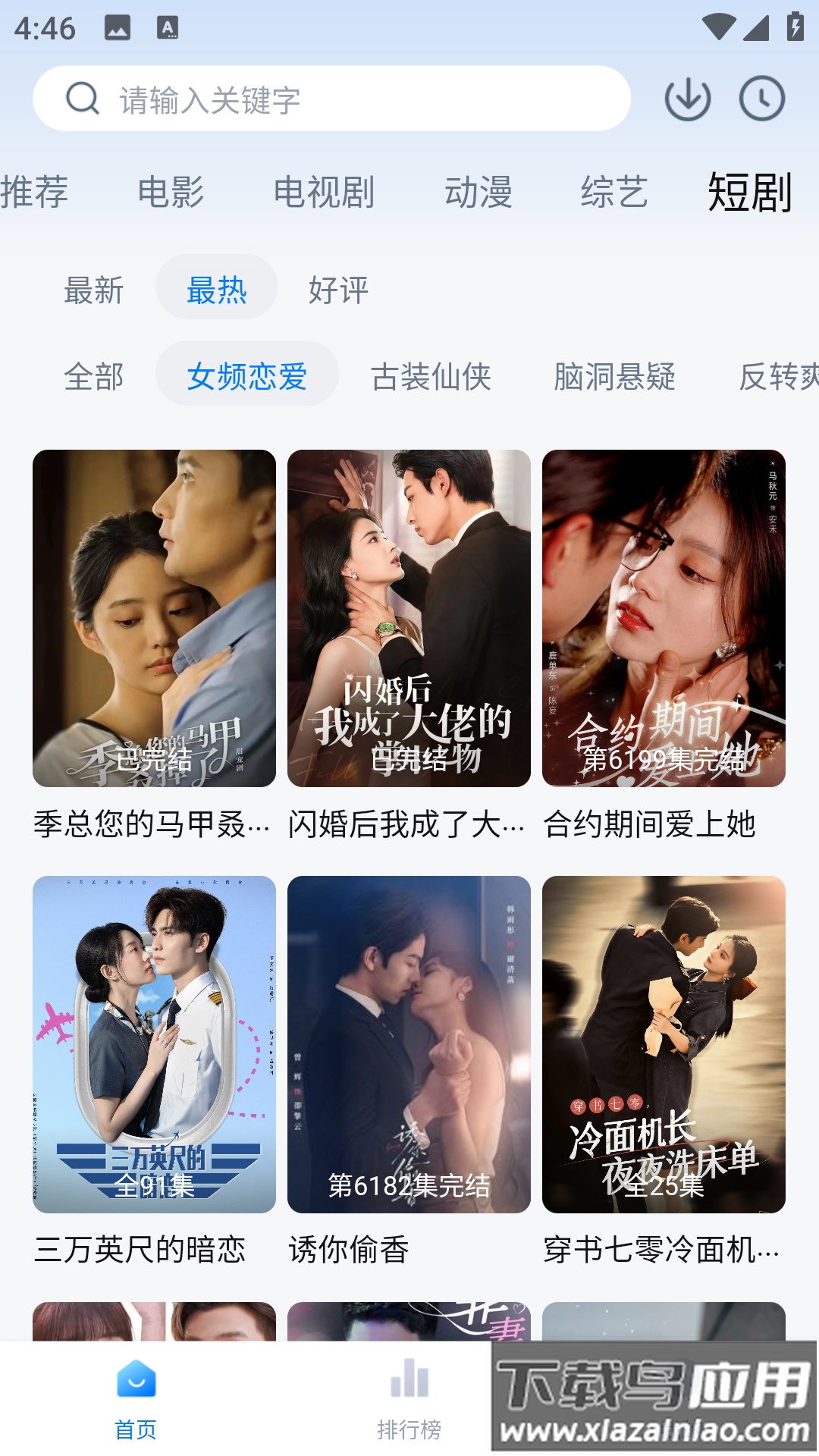Open the downloads icon
Screen dimensions: 819x1456
687,99
